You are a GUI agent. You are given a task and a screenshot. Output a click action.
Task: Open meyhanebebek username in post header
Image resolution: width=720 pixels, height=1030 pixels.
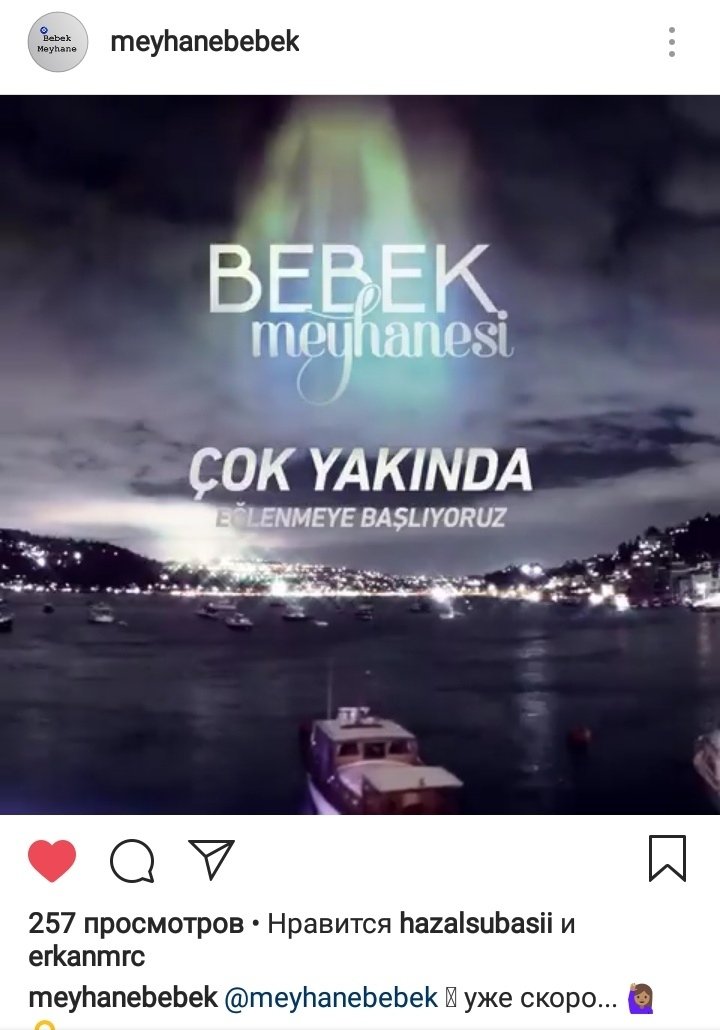204,42
